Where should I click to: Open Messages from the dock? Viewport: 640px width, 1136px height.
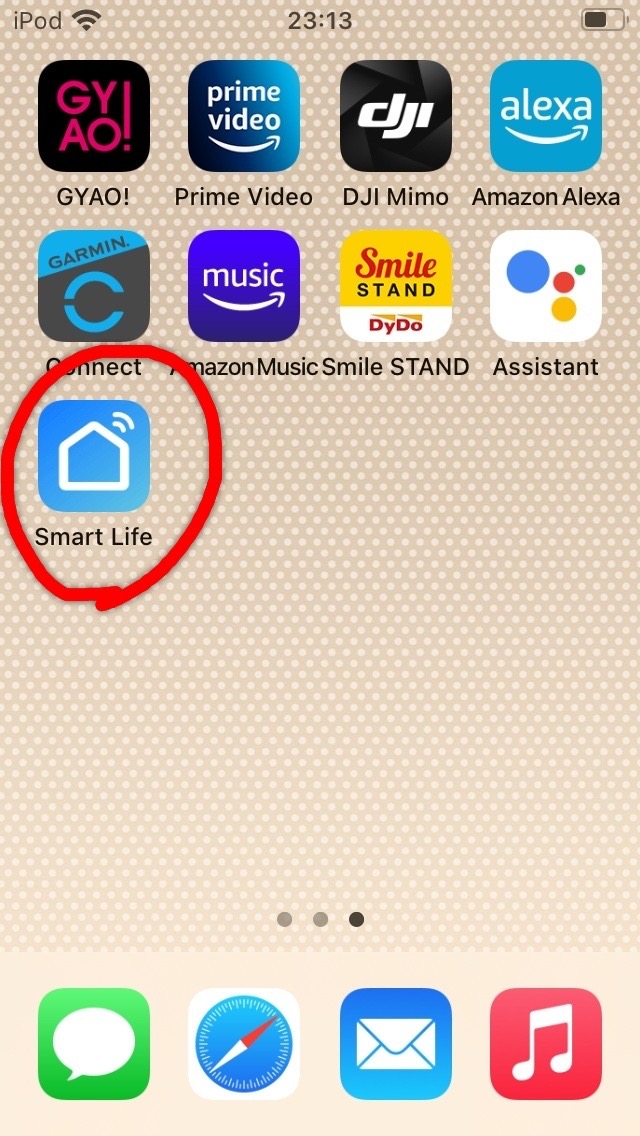click(94, 1044)
